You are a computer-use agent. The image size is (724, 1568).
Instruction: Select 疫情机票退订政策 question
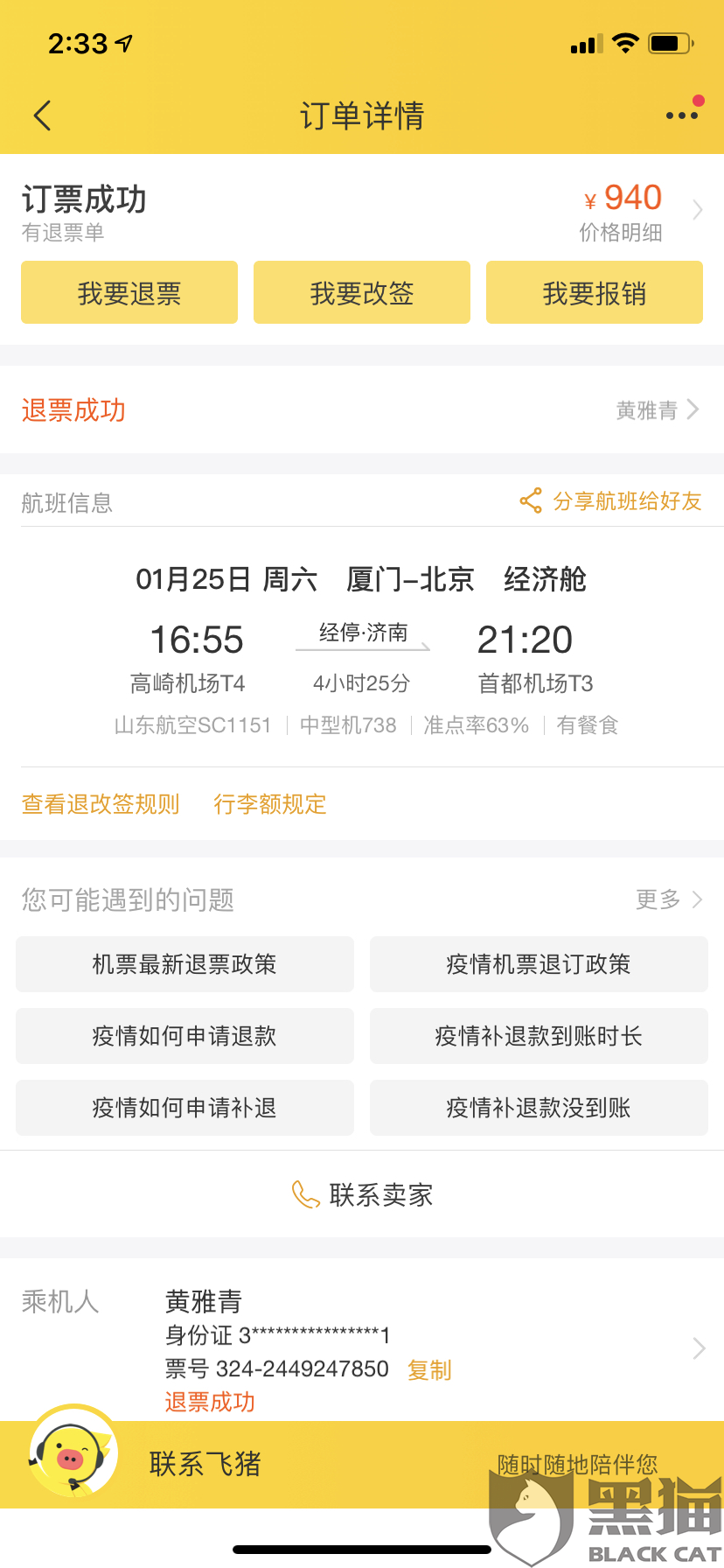point(539,964)
